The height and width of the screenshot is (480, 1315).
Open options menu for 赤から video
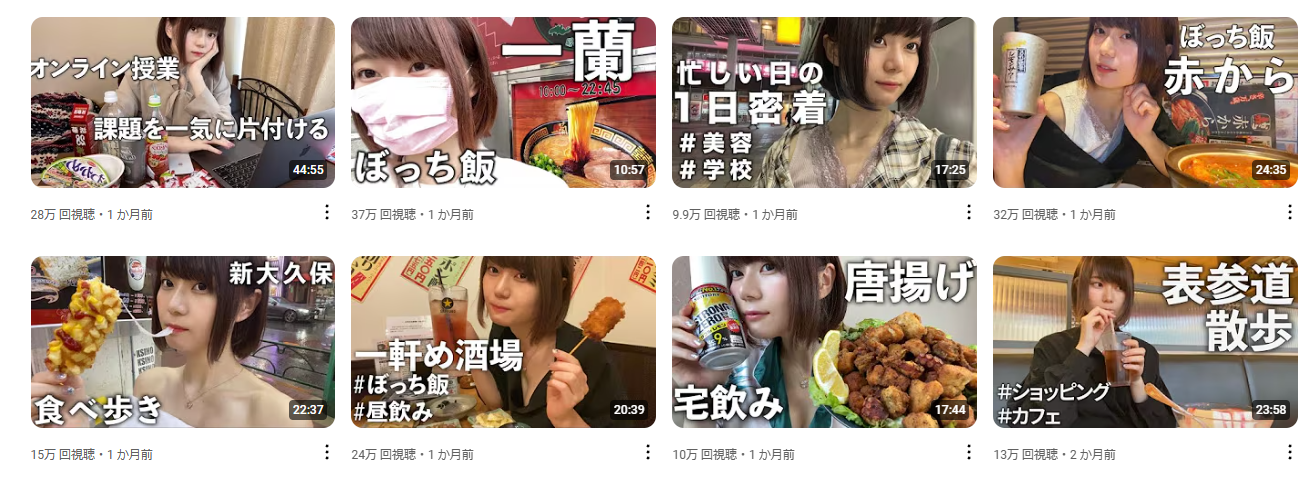coord(1289,212)
